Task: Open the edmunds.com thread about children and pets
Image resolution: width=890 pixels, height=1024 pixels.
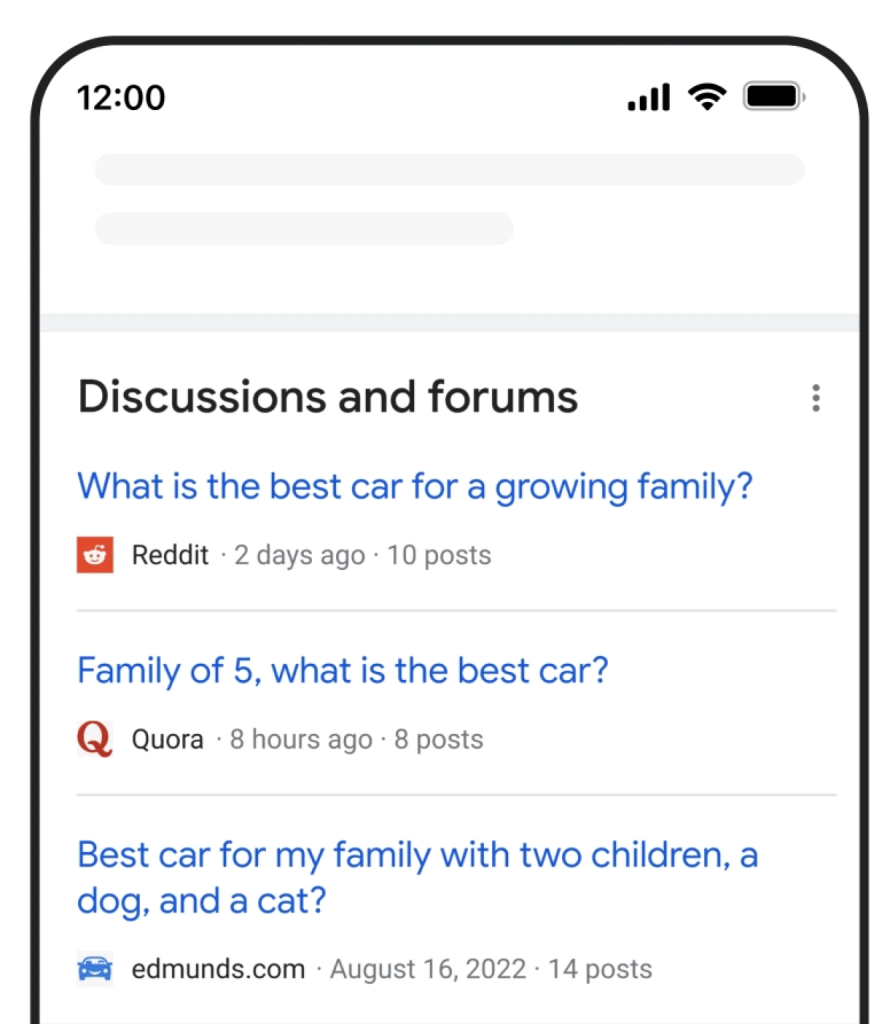Action: (x=417, y=856)
